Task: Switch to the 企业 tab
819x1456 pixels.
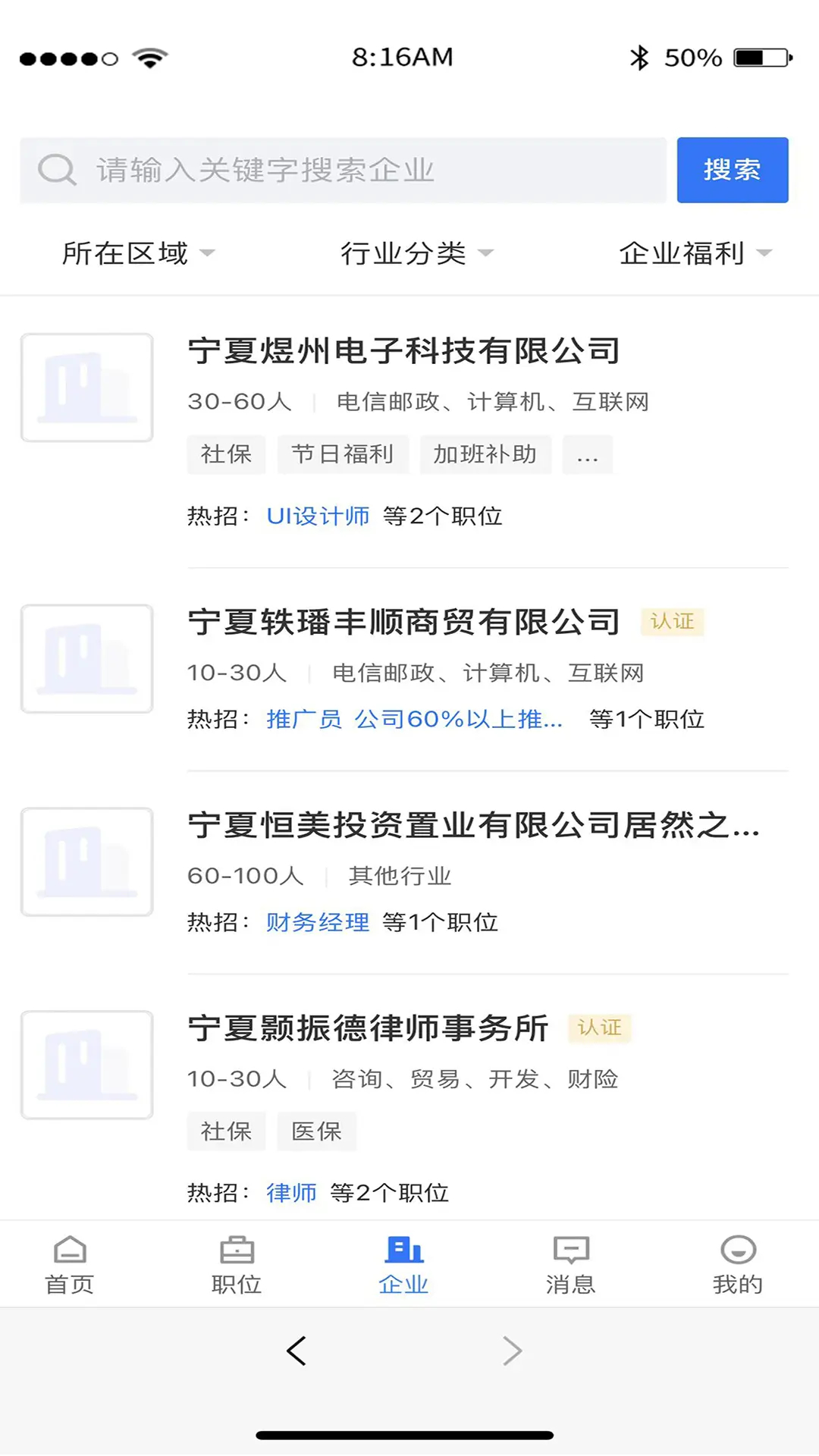Action: pos(403,1263)
